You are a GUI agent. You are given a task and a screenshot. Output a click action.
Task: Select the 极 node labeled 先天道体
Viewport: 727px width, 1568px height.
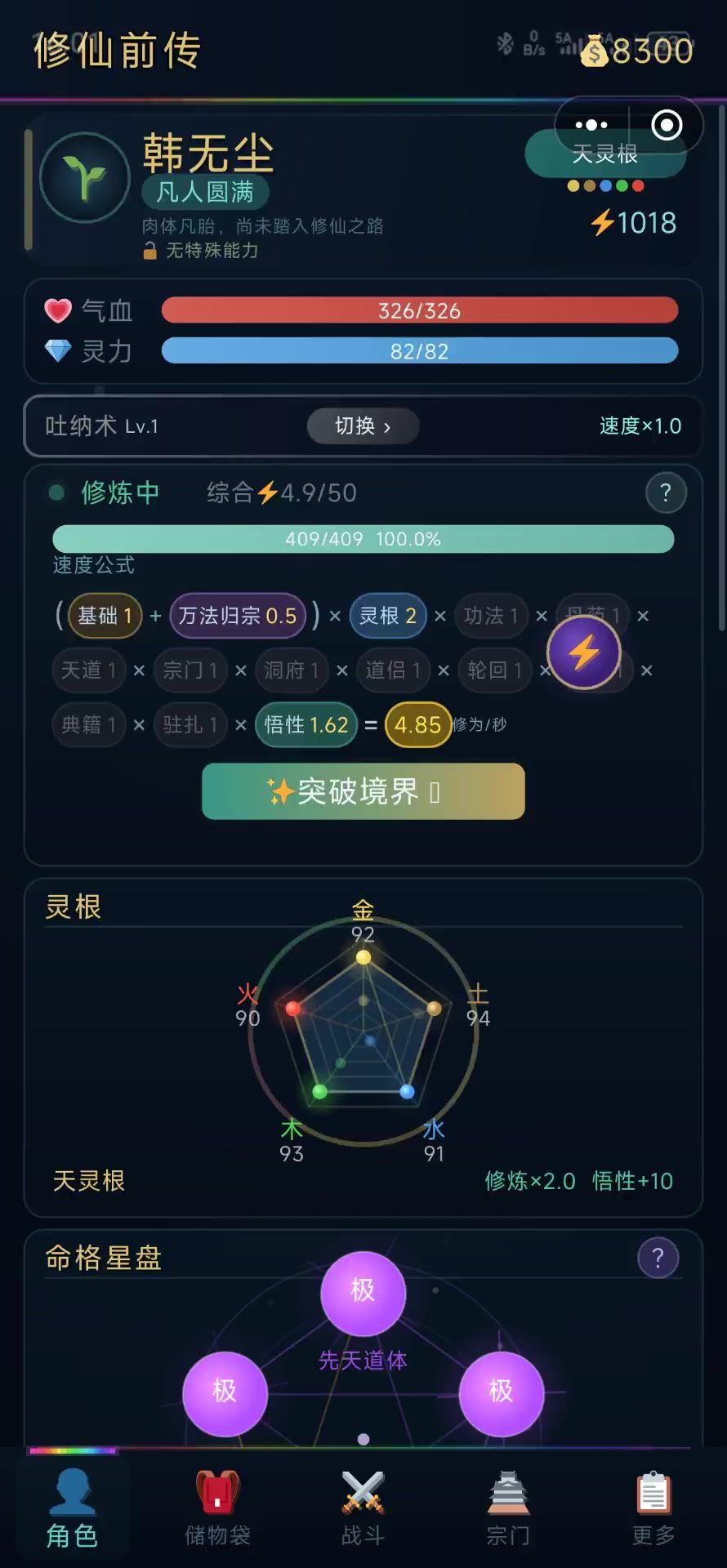tap(363, 1291)
